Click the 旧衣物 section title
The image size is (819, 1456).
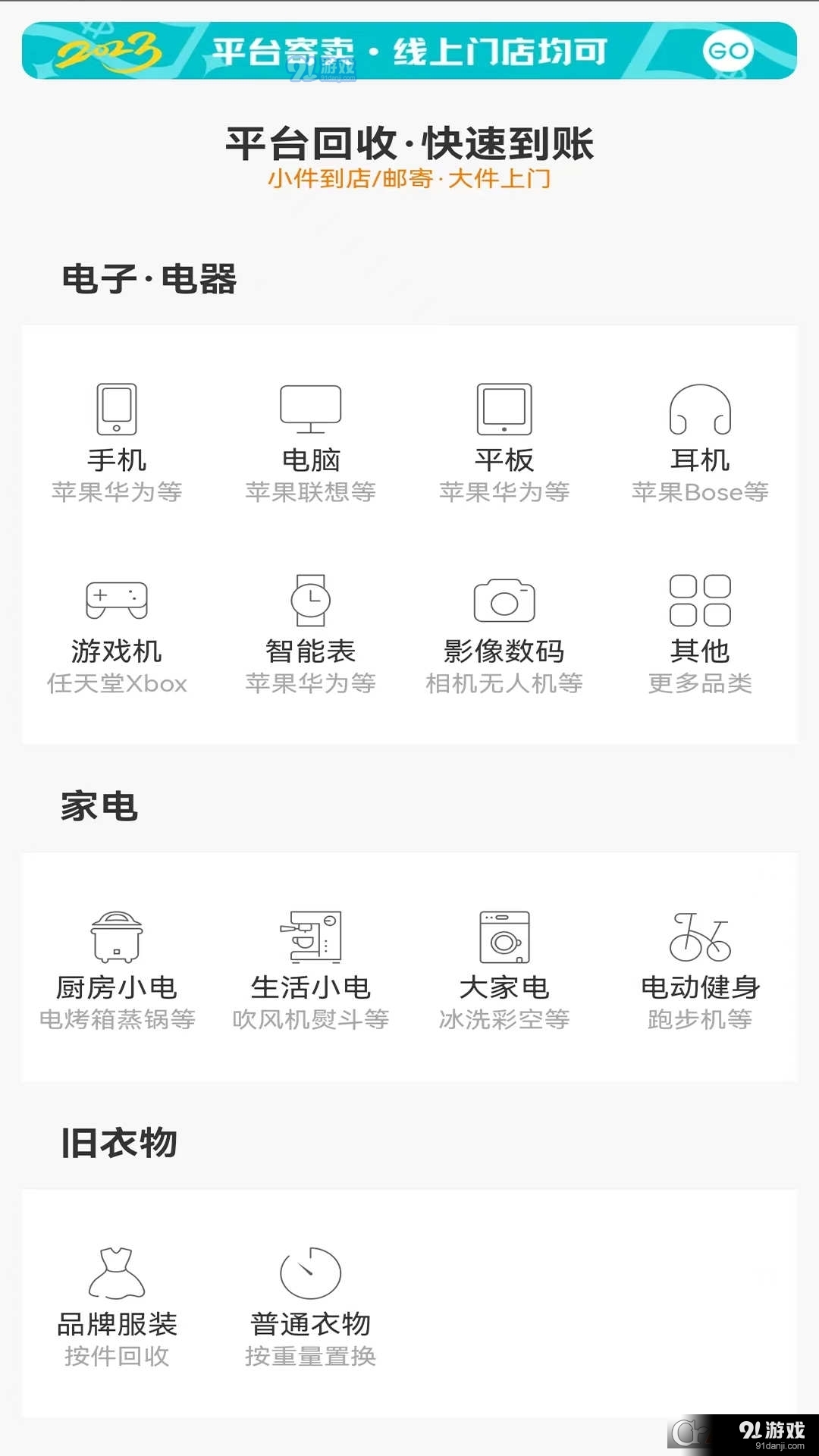pyautogui.click(x=120, y=1145)
